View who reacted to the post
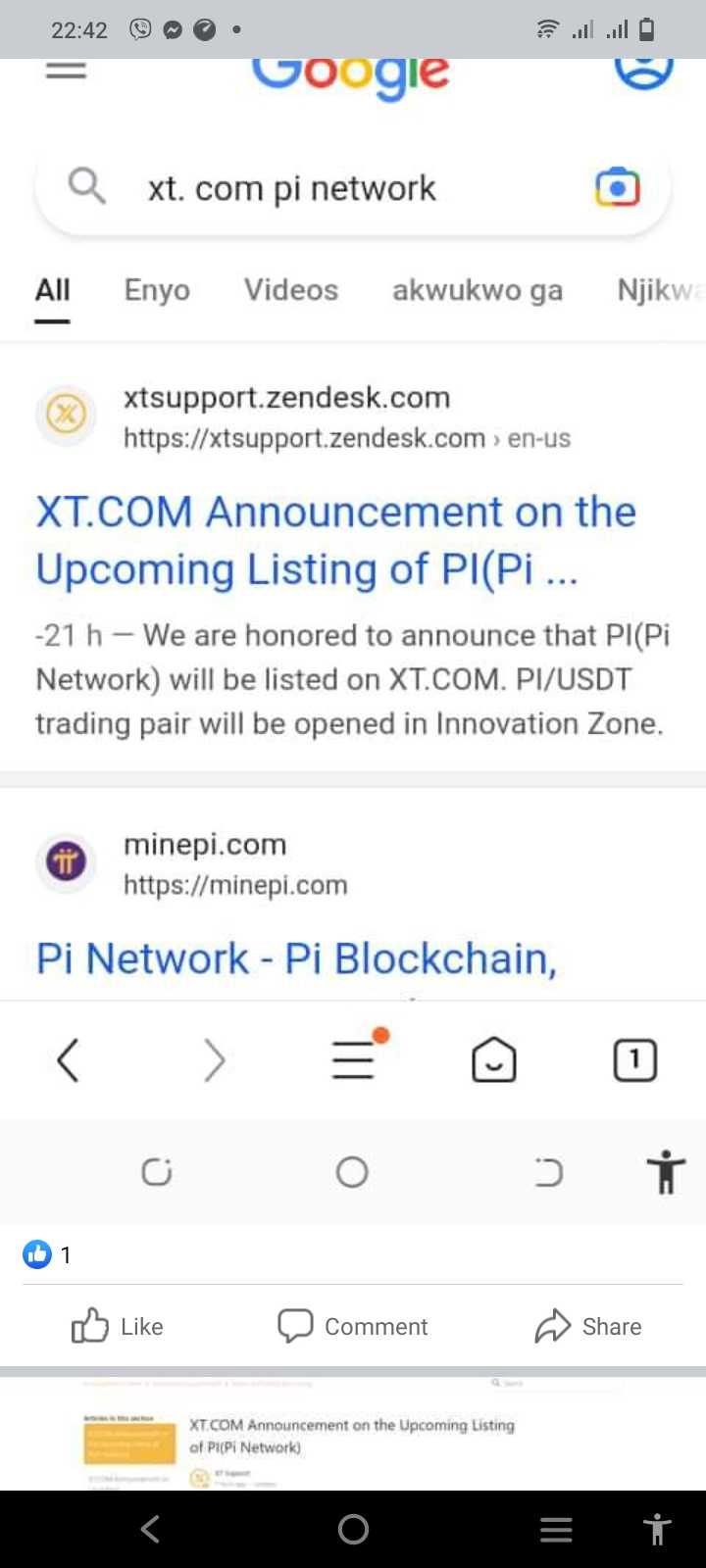The image size is (706, 1568). coord(47,1254)
